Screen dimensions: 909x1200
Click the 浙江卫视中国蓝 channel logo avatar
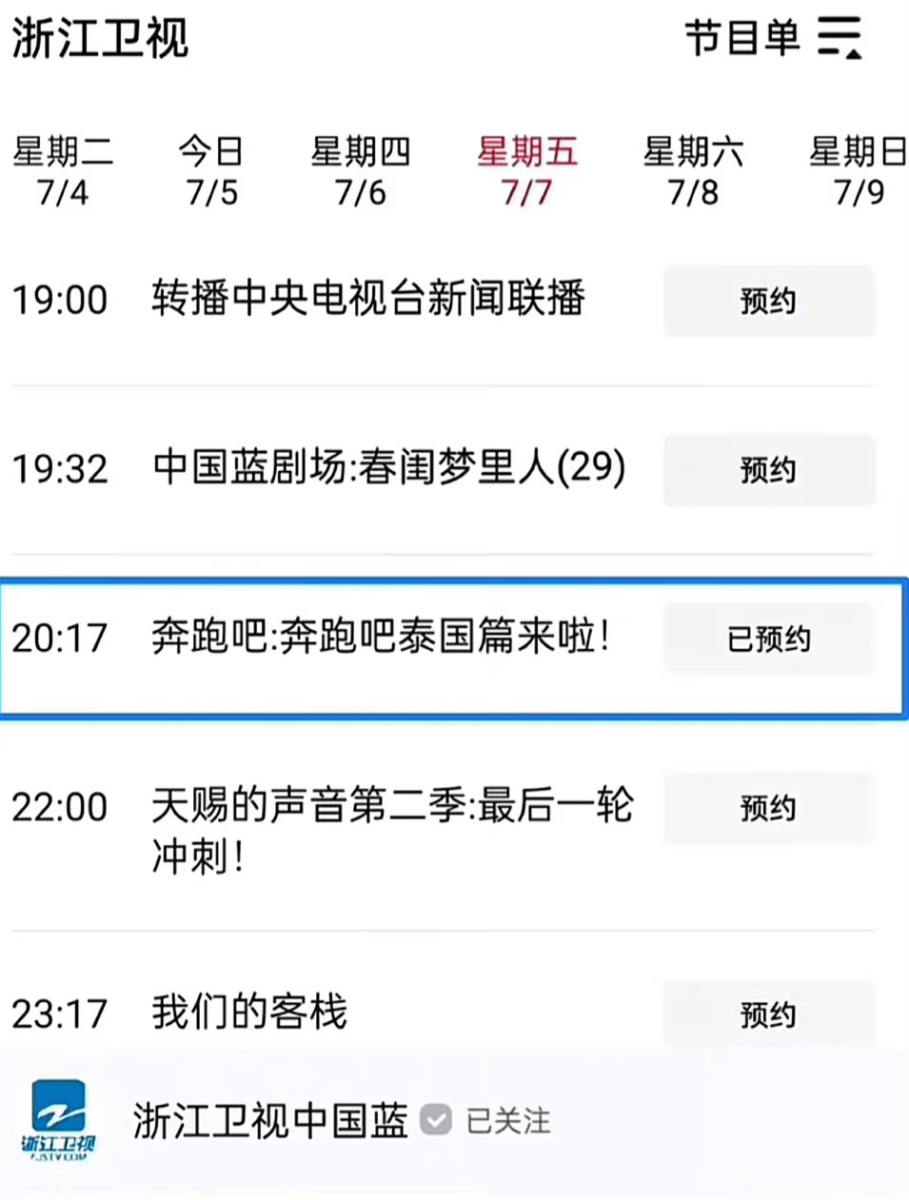pyautogui.click(x=60, y=1121)
